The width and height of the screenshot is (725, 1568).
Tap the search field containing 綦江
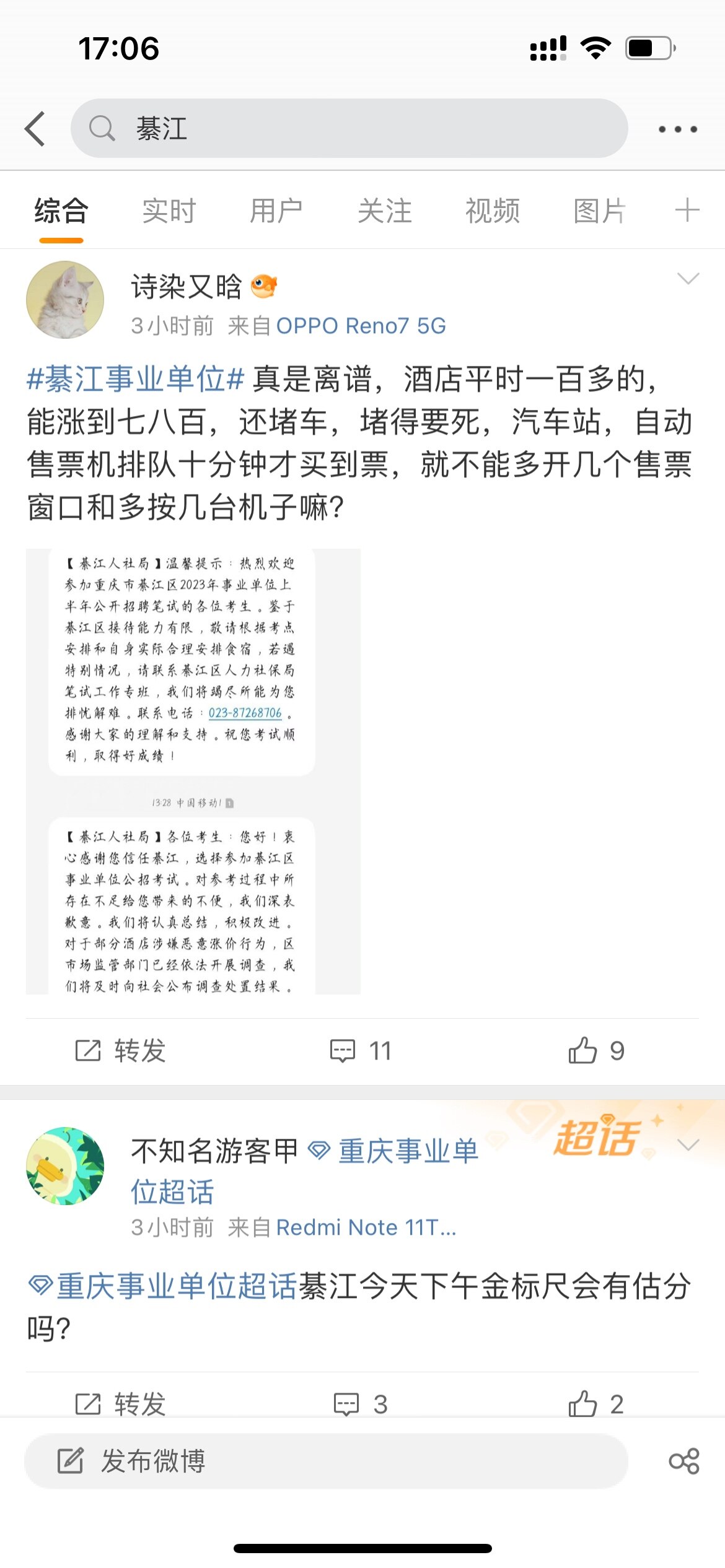tap(349, 129)
